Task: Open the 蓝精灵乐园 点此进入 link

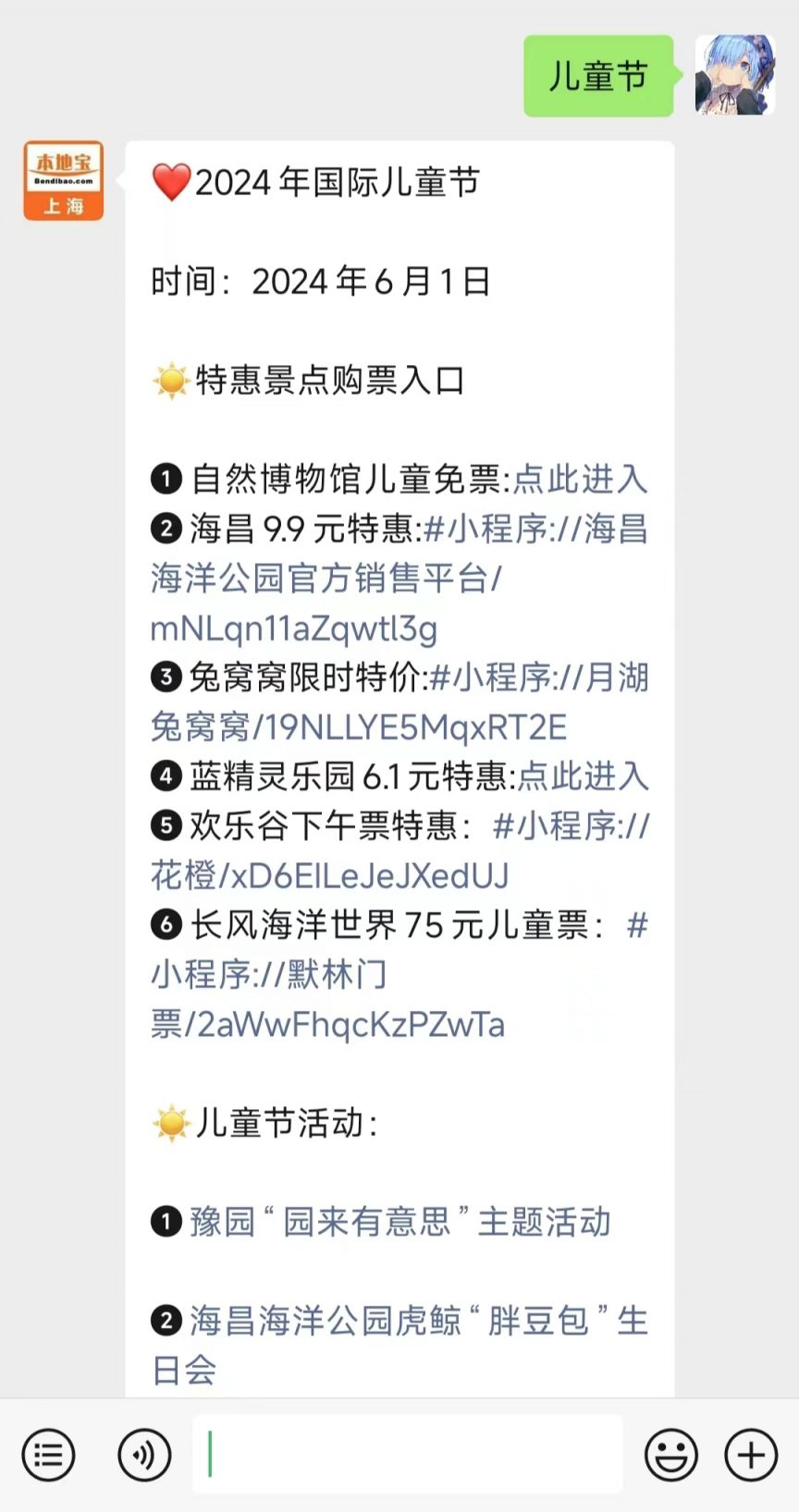Action: tap(583, 775)
